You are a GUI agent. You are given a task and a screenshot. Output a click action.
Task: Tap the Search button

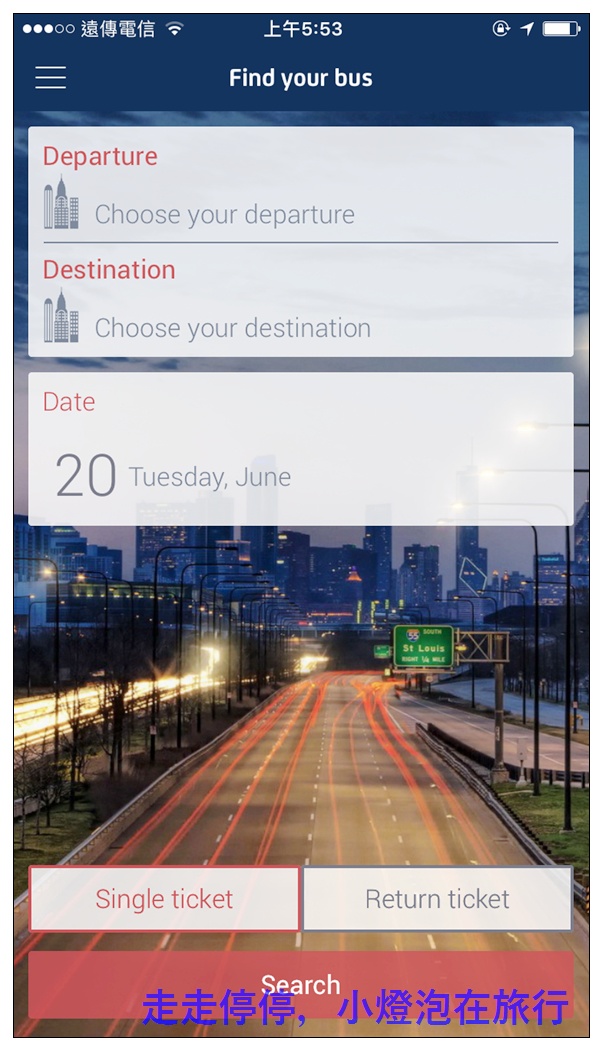(x=300, y=983)
